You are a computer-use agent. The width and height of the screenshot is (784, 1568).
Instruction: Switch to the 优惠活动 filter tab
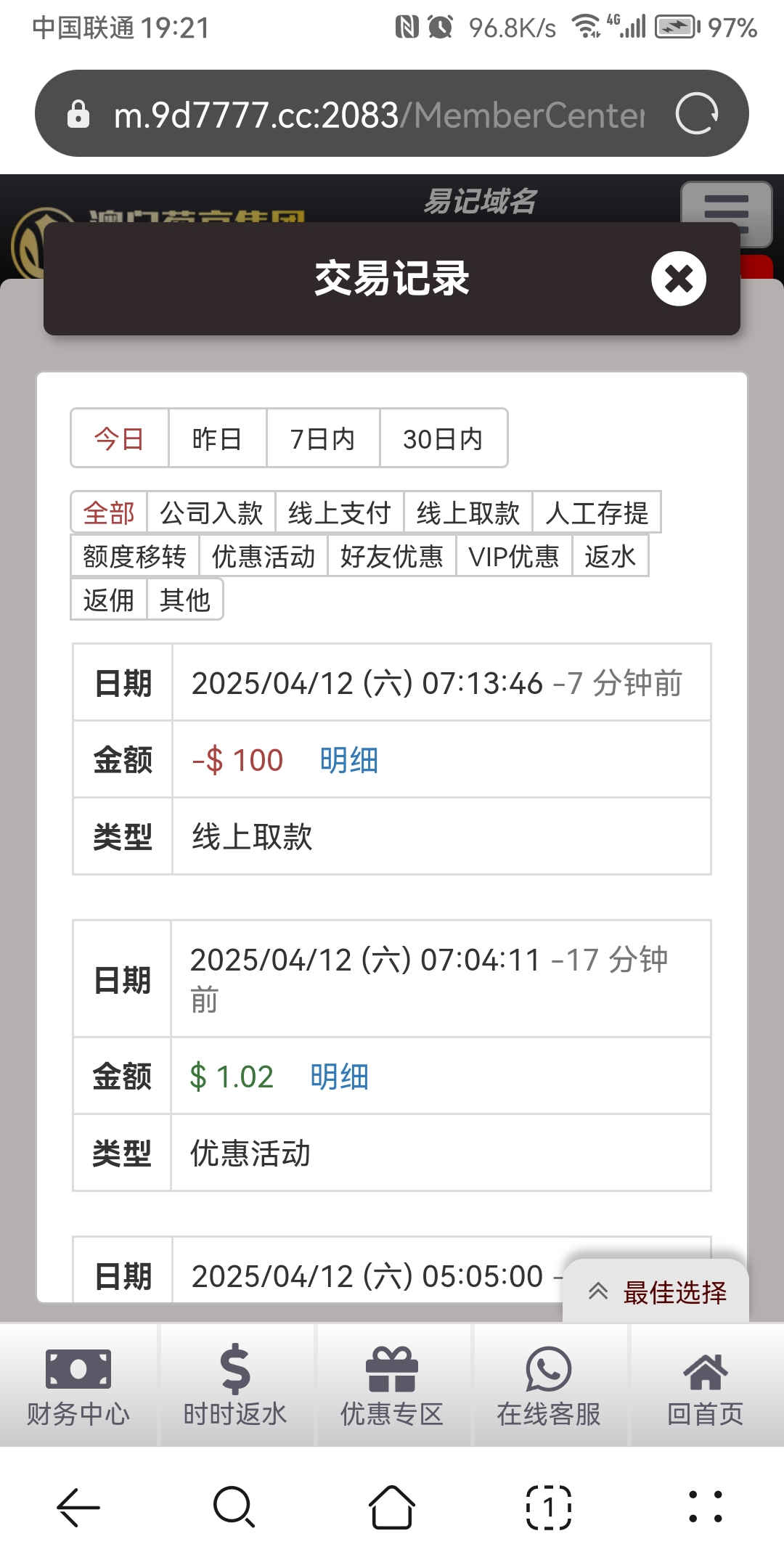coord(262,556)
